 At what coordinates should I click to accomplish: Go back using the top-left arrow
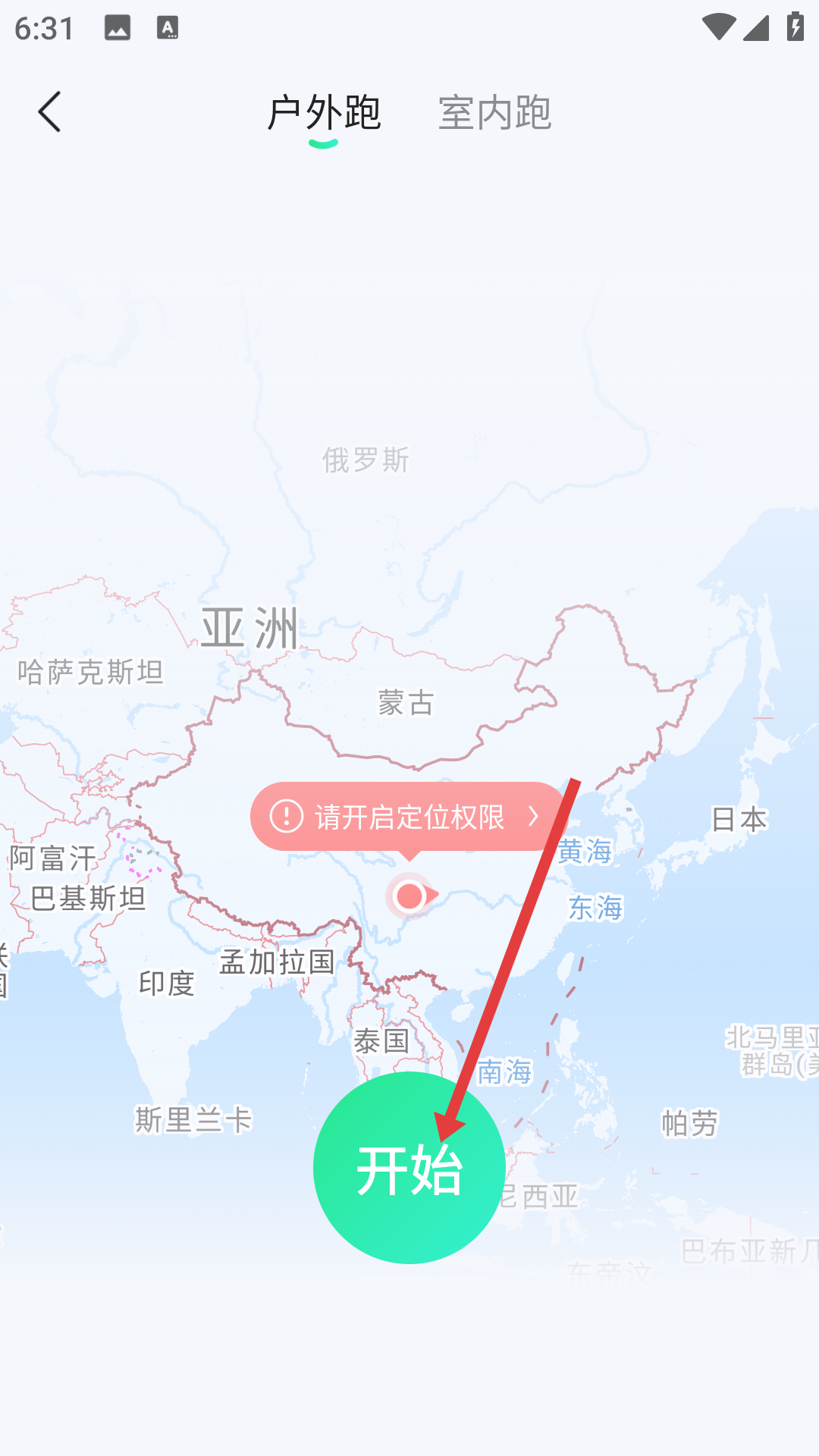50,112
